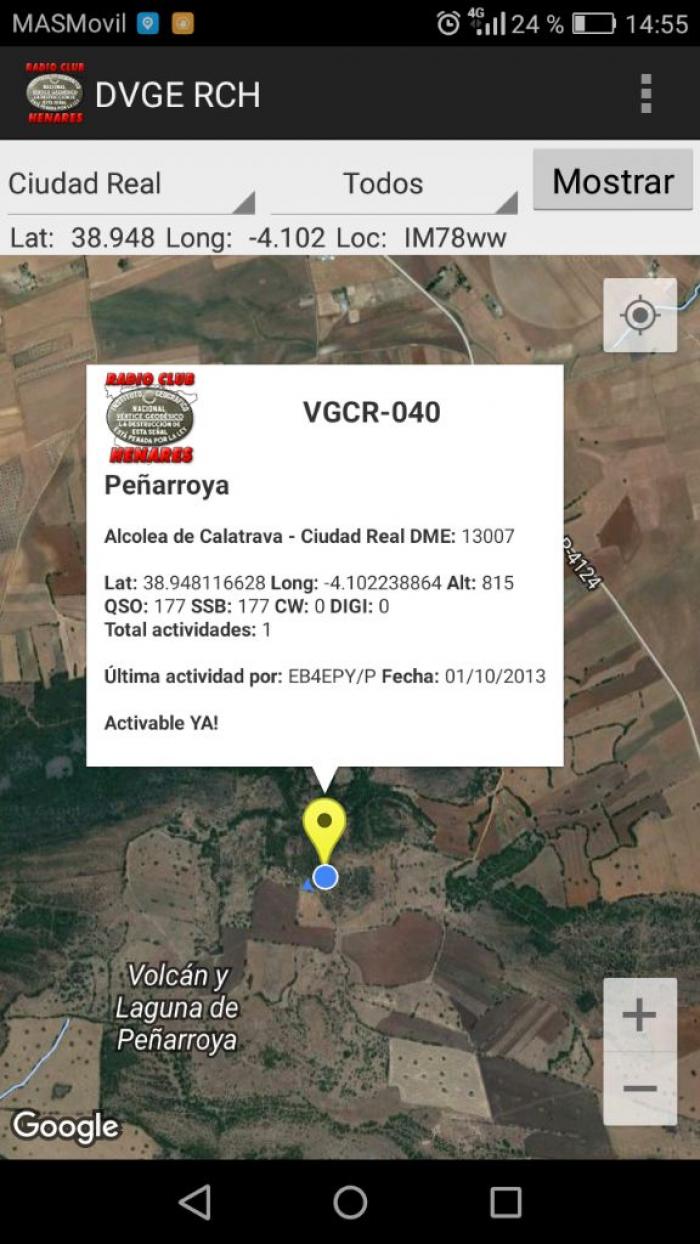Zoom out of the map
This screenshot has width=700, height=1244.
[x=640, y=1089]
